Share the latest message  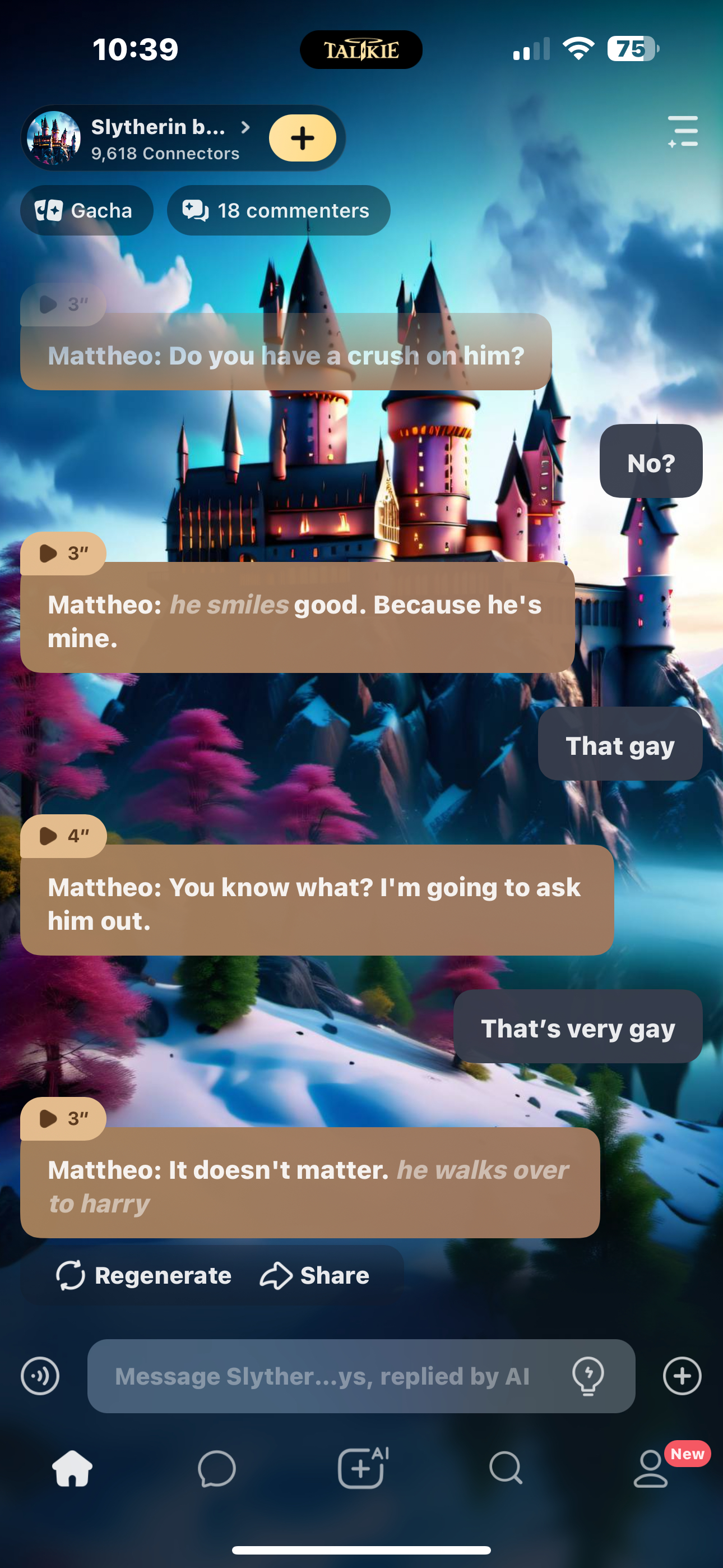pyautogui.click(x=314, y=1275)
